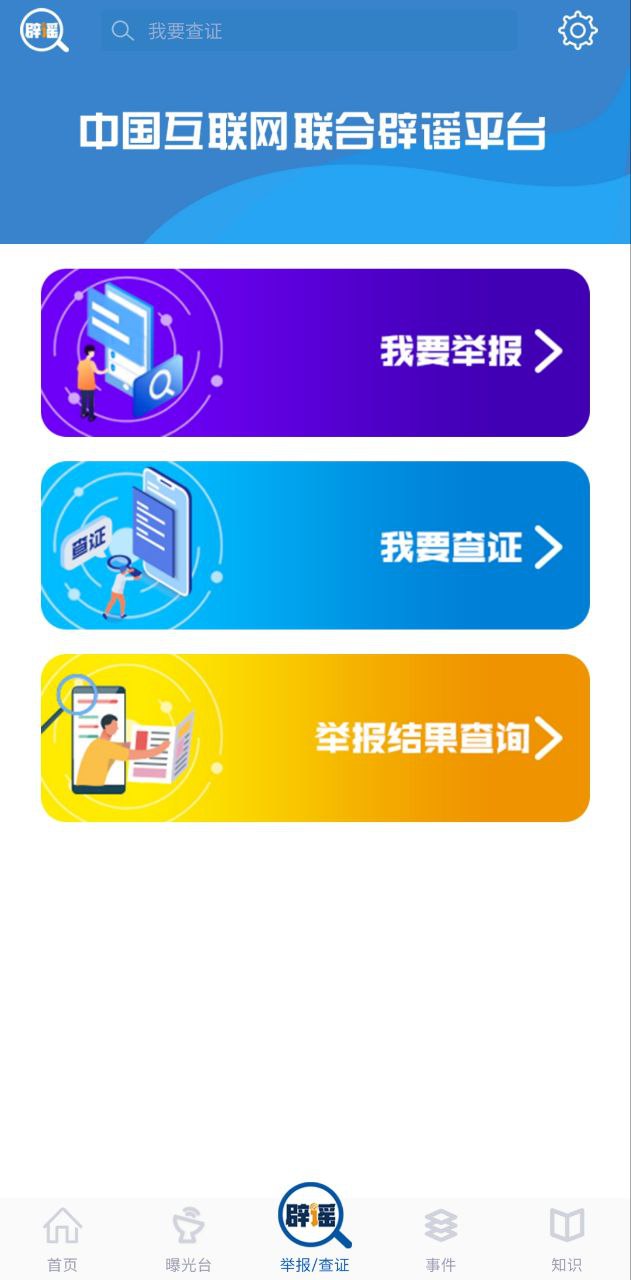
Task: Switch to the 首页 tab
Action: point(62,1238)
